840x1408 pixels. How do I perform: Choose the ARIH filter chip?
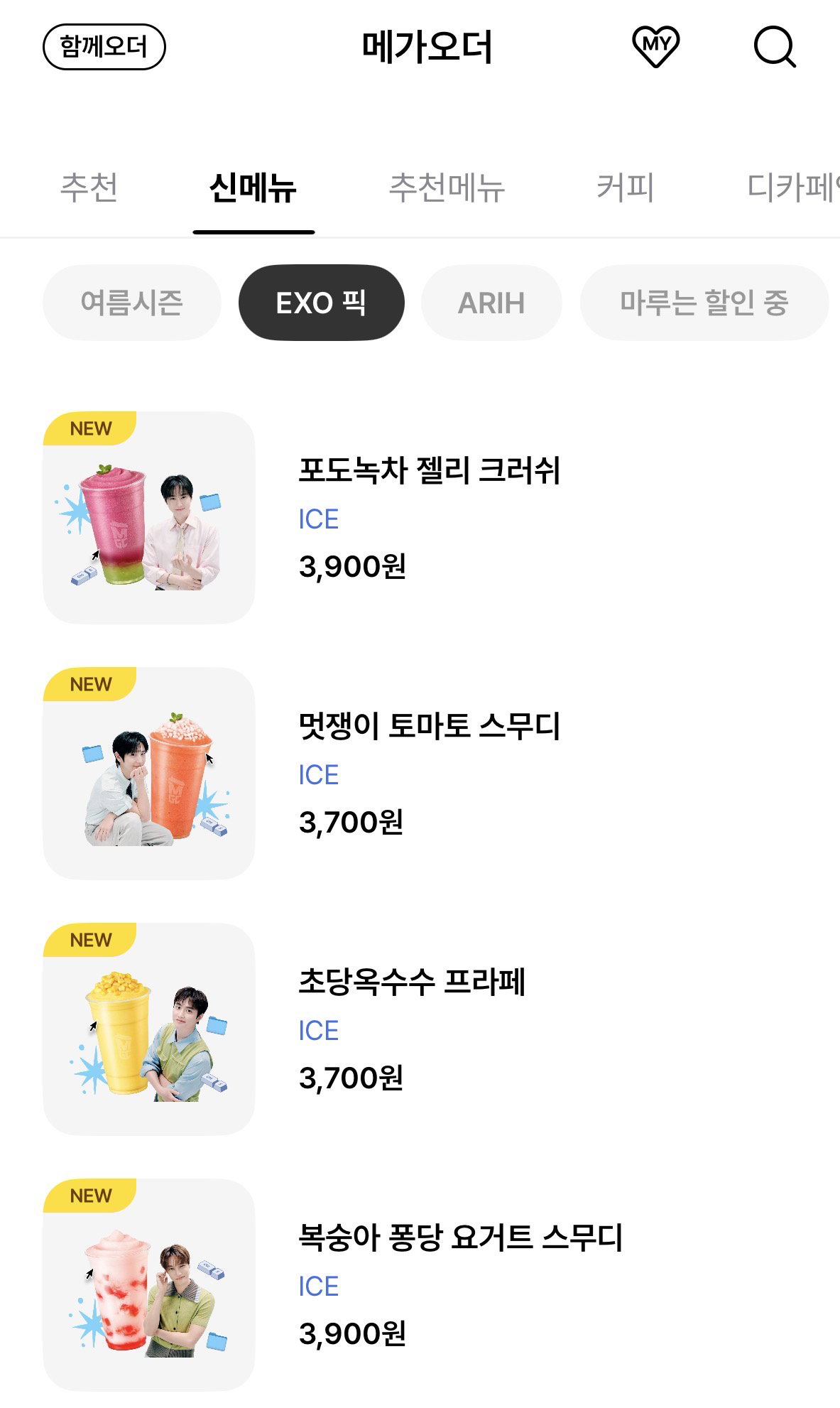point(491,303)
